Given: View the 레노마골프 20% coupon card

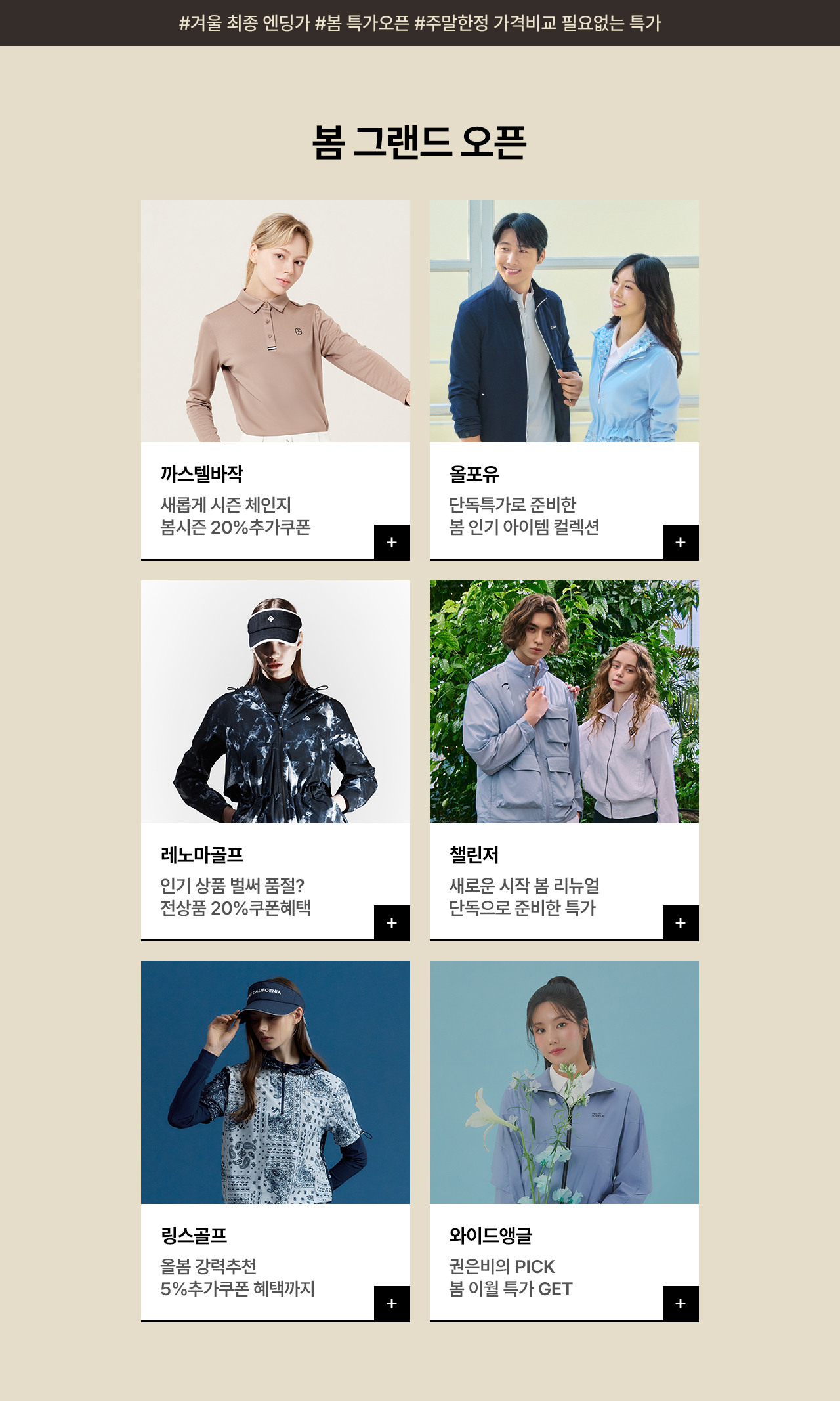Looking at the screenshot, I should (x=275, y=760).
